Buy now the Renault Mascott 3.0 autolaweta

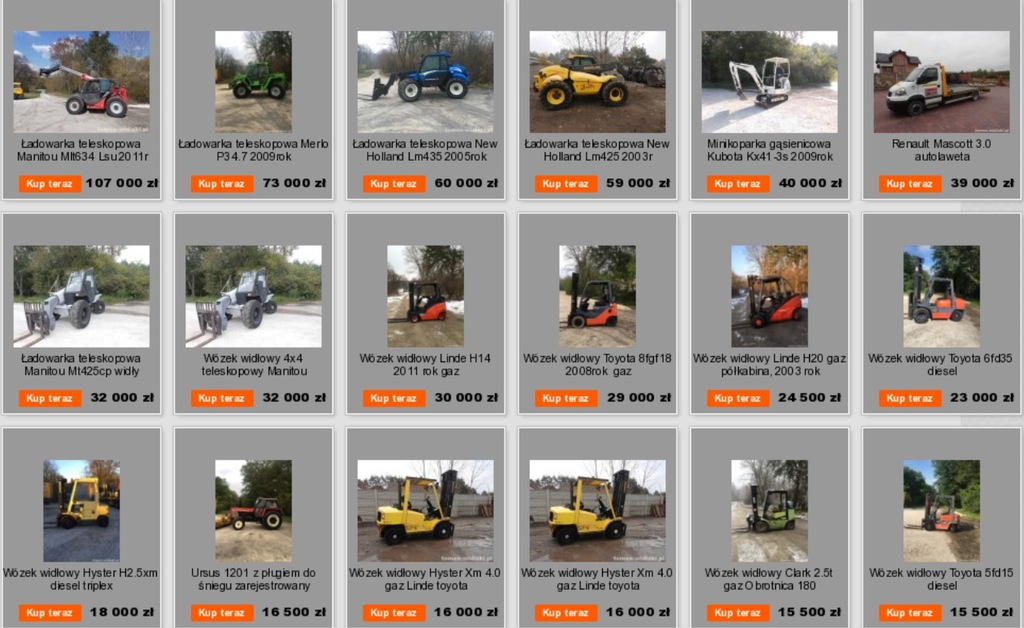point(910,184)
